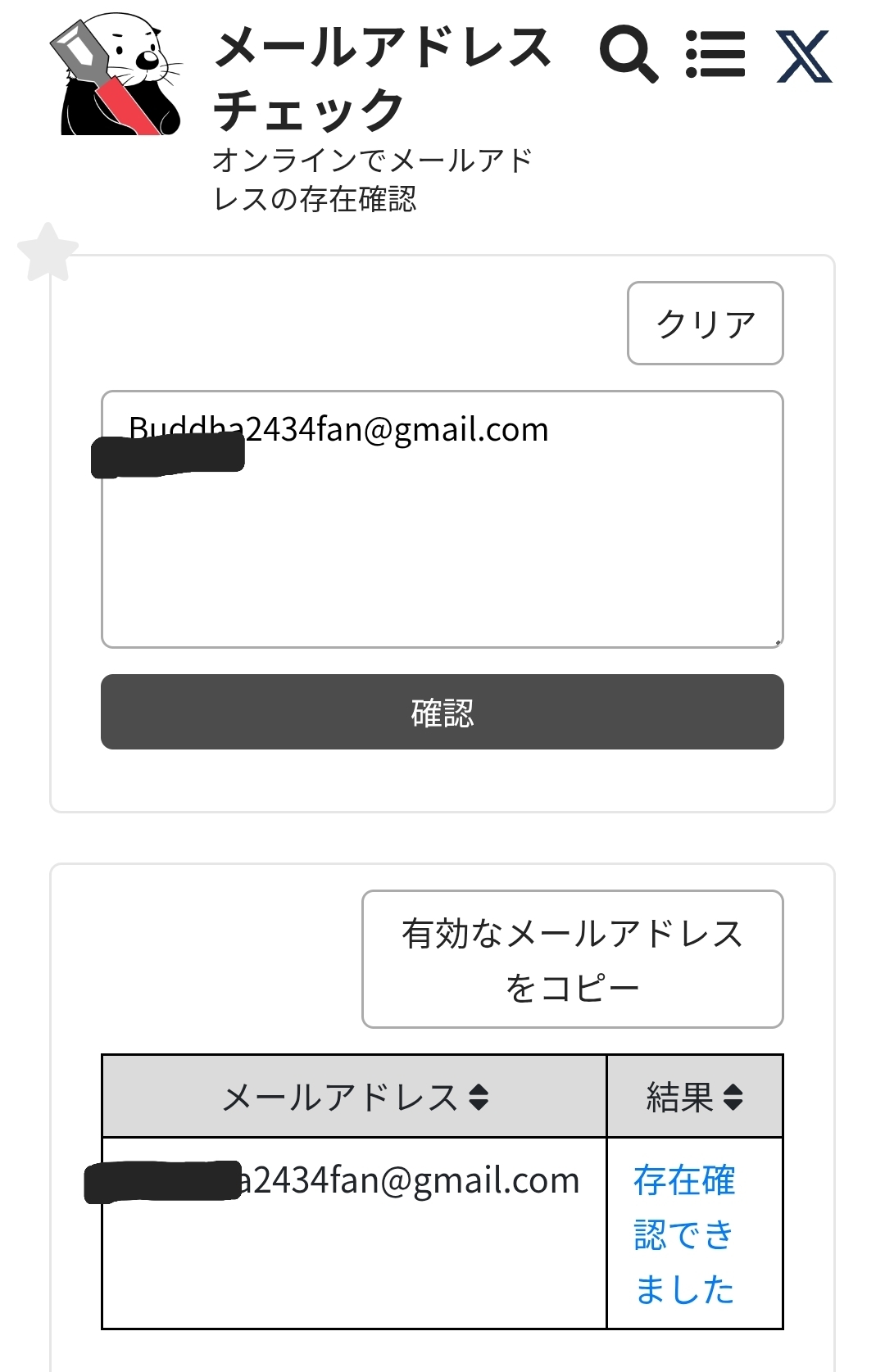Open the search magnifier icon

tap(629, 55)
